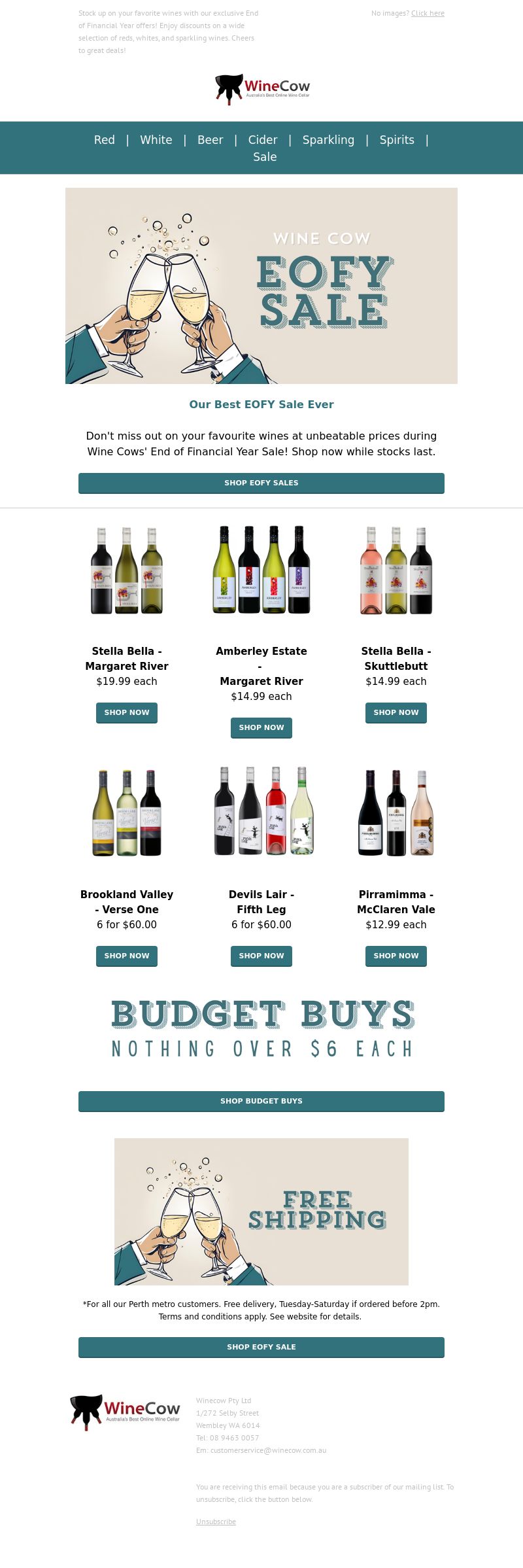Shop now for Devils Lair Fifth Leg
Image resolution: width=523 pixels, height=1568 pixels.
pyautogui.click(x=261, y=956)
